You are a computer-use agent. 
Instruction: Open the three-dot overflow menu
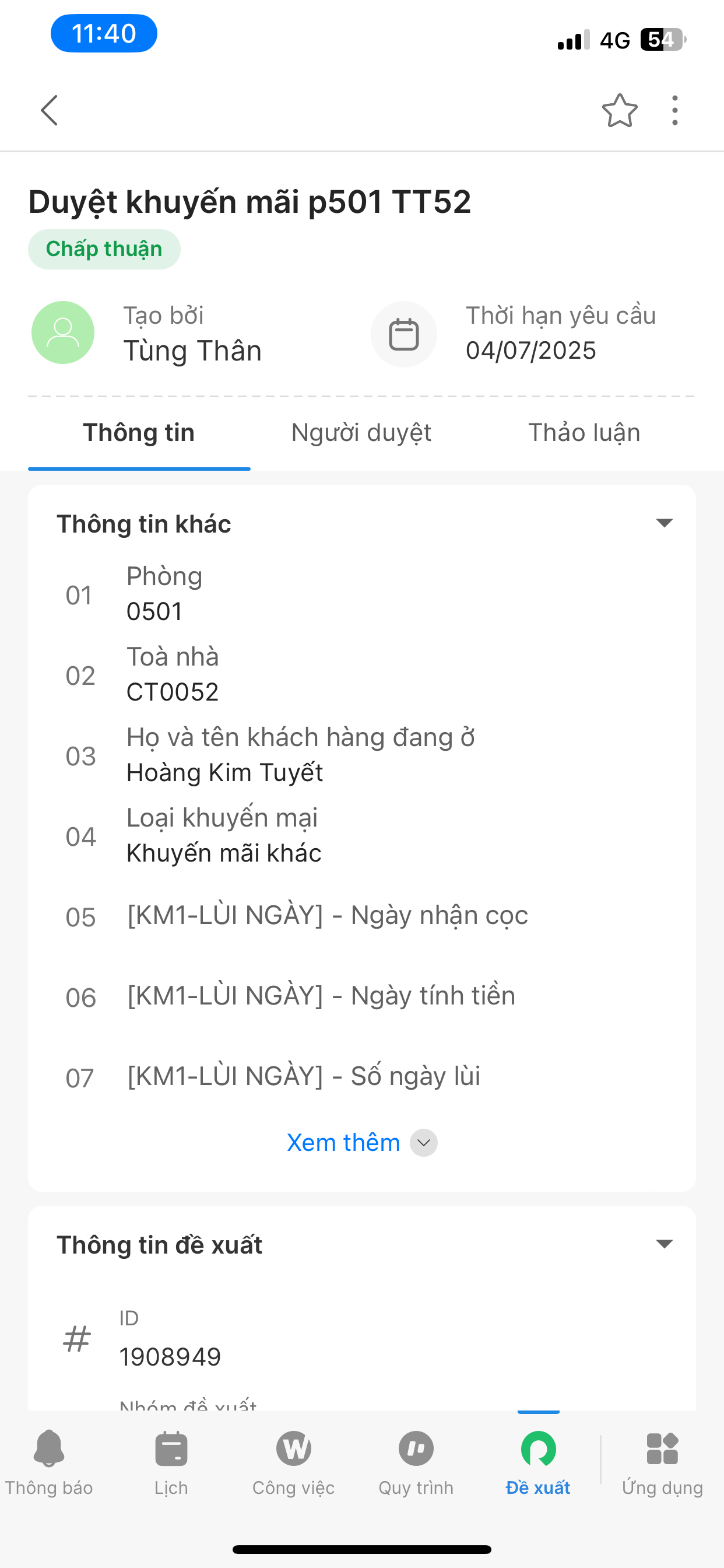674,110
